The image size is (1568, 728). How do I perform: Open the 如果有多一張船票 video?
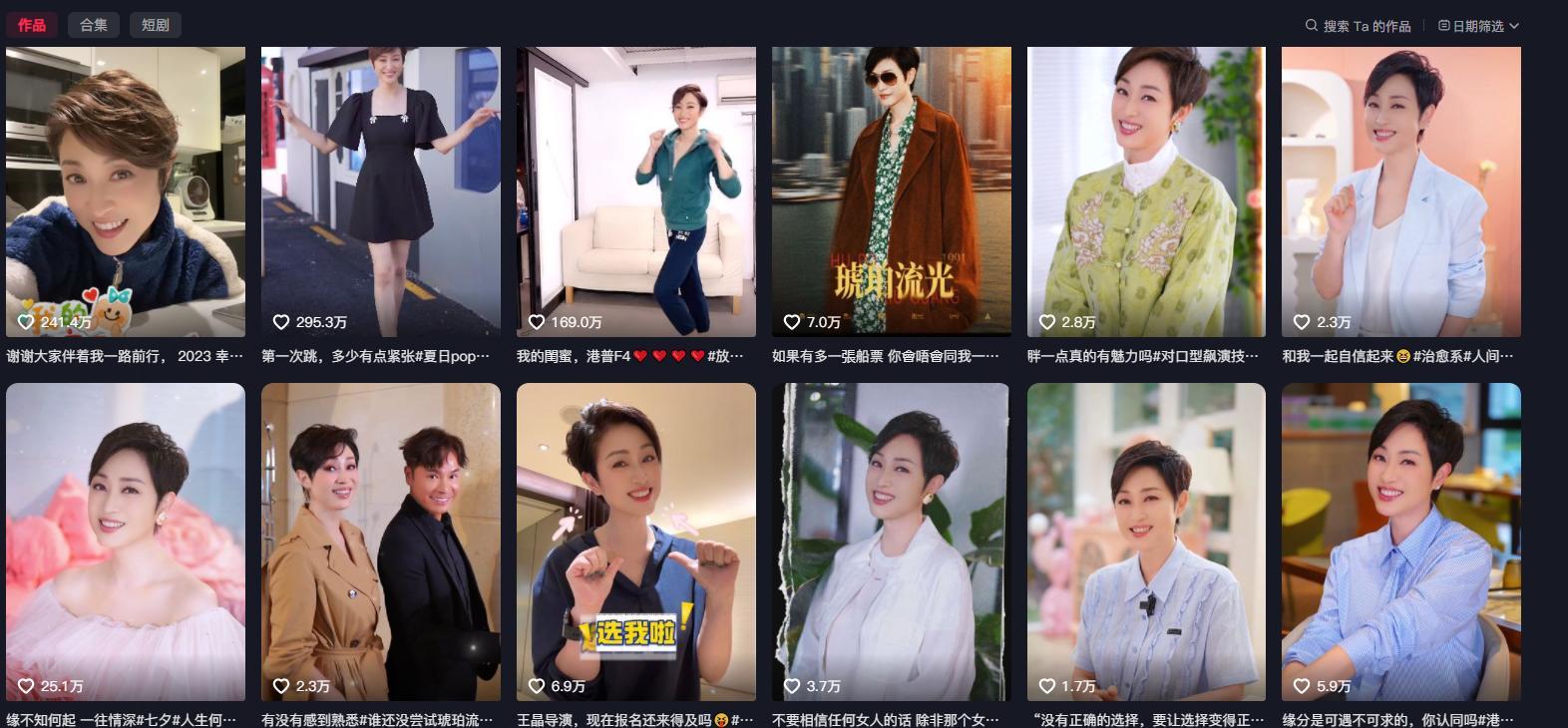(x=892, y=191)
